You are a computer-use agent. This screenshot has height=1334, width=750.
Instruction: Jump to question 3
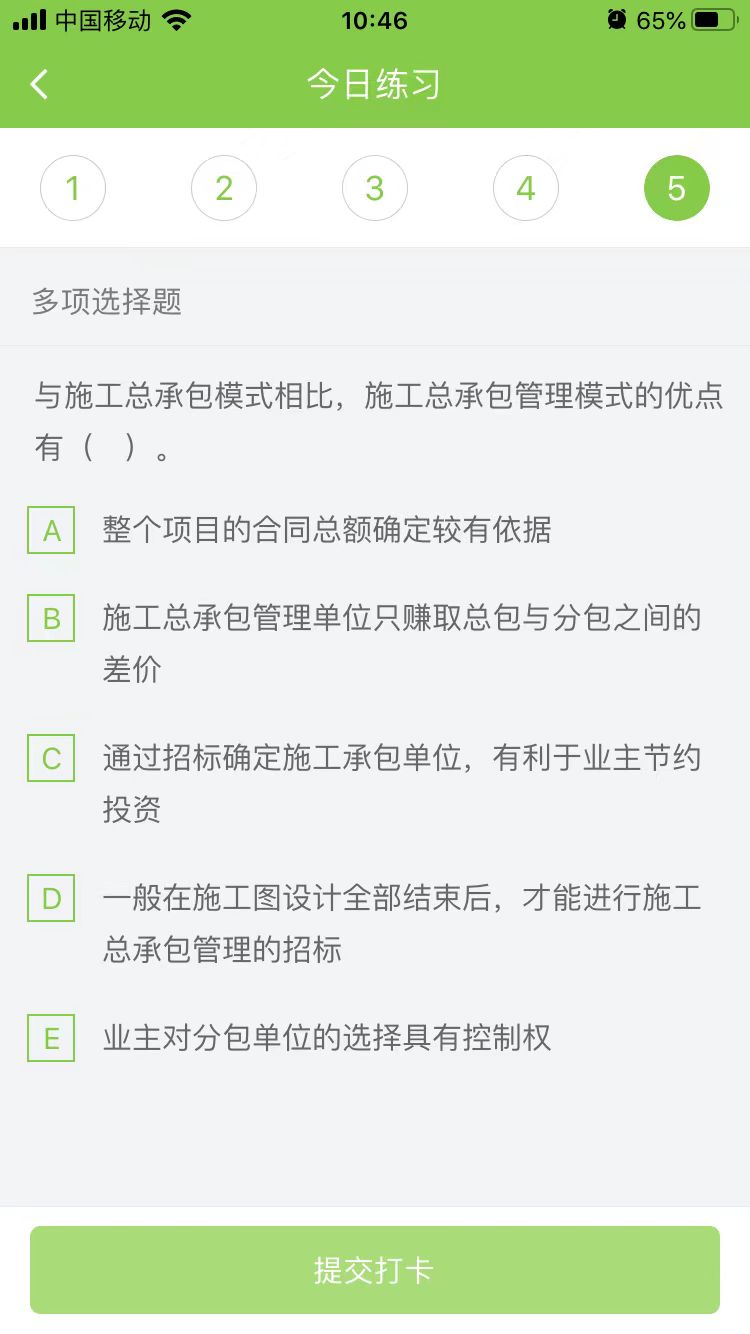pos(375,188)
